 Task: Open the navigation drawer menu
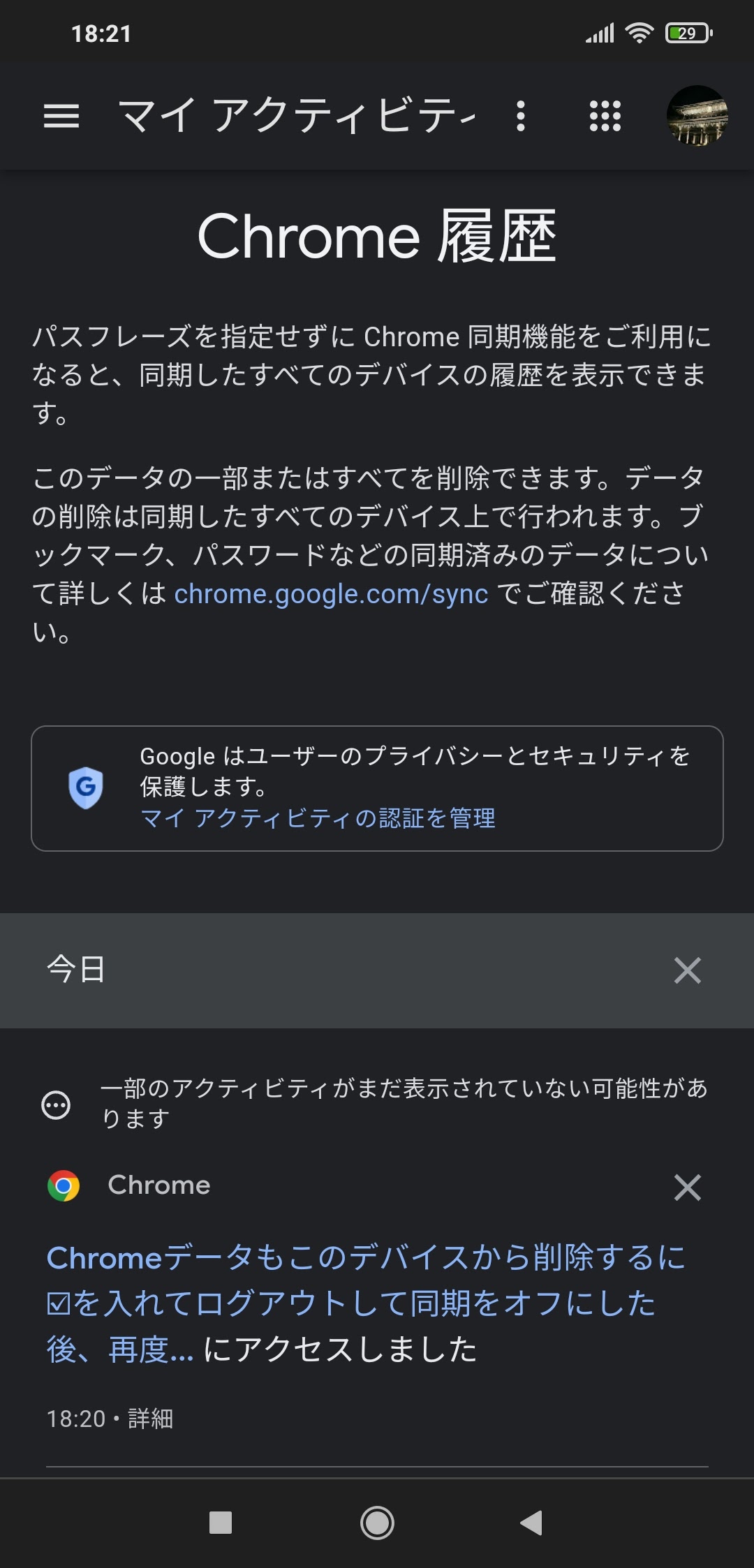[61, 117]
